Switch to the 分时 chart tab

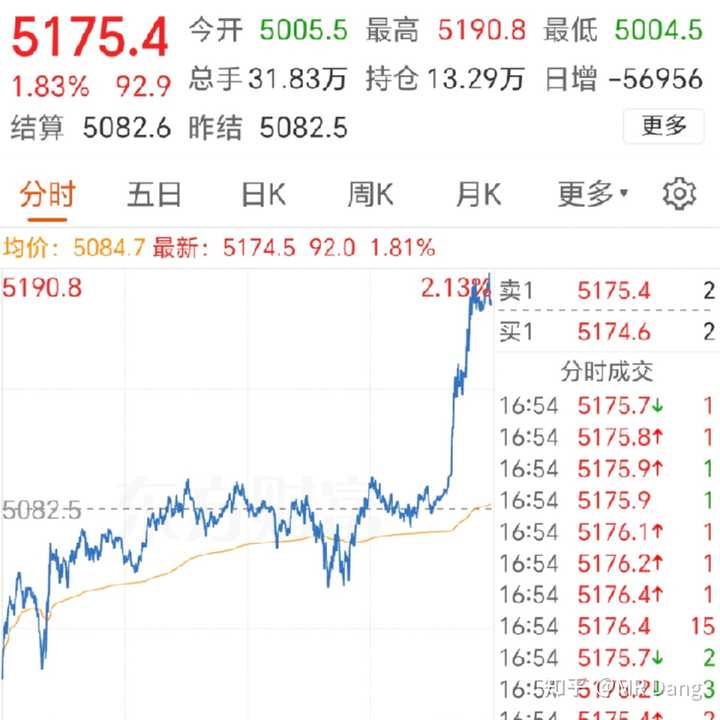tap(47, 194)
